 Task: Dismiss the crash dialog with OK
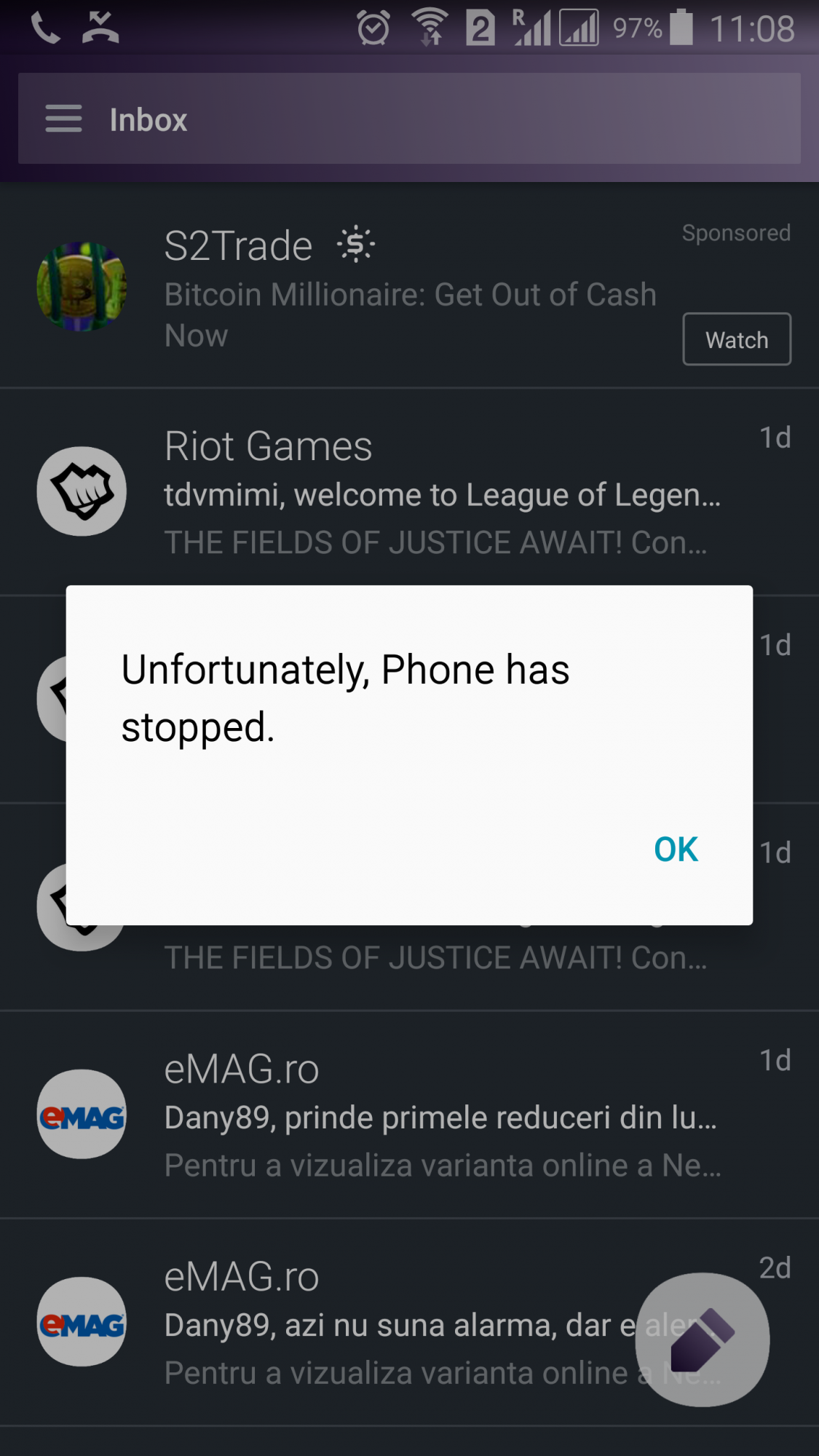coord(676,849)
